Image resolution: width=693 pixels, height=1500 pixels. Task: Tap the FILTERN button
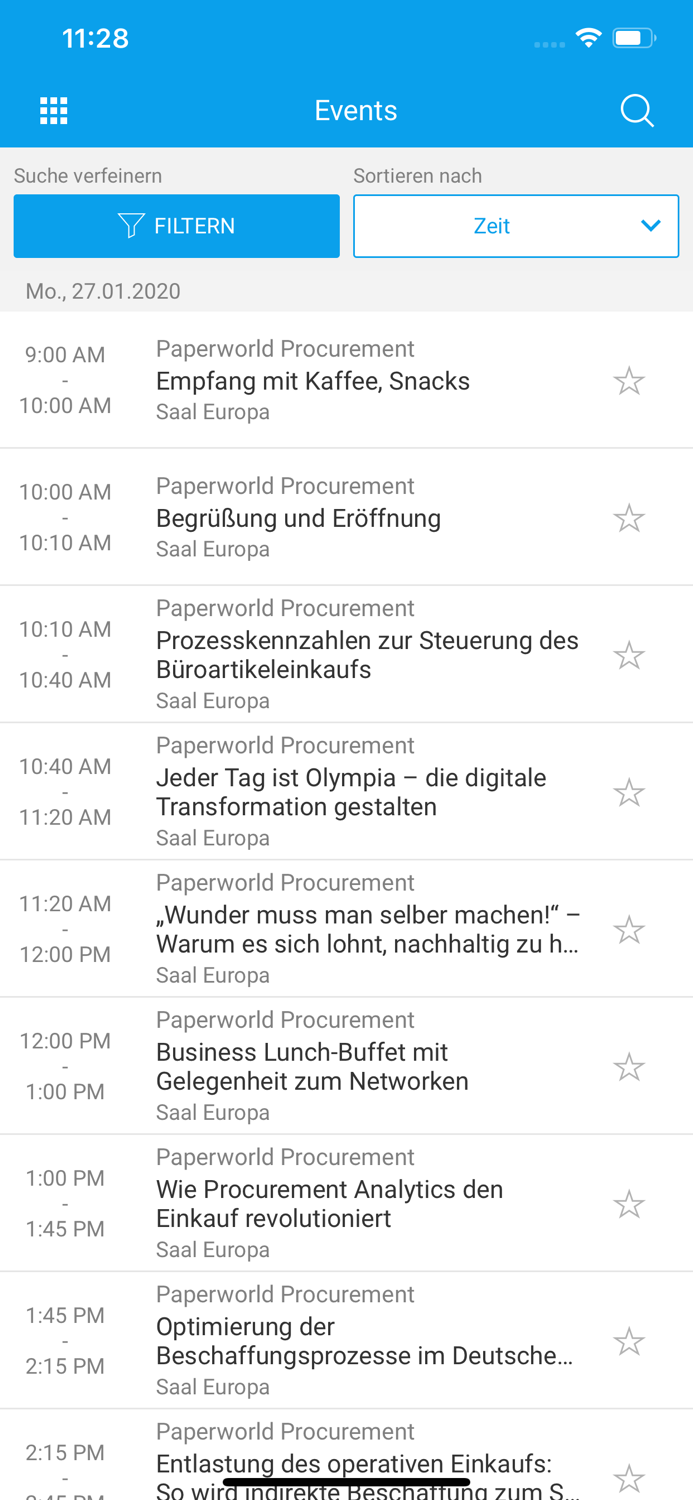[x=176, y=226]
